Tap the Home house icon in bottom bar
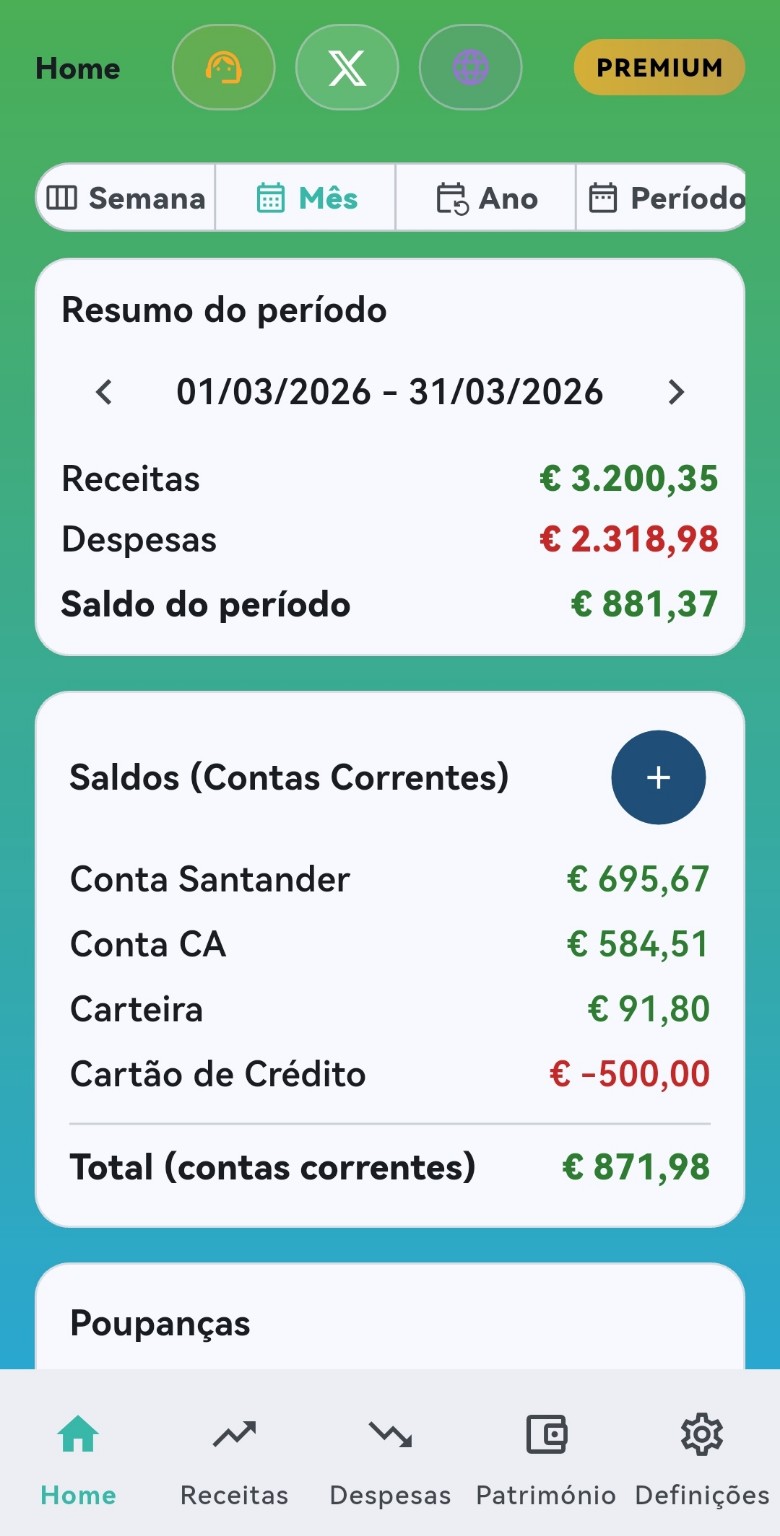780x1536 pixels. pos(77,1434)
